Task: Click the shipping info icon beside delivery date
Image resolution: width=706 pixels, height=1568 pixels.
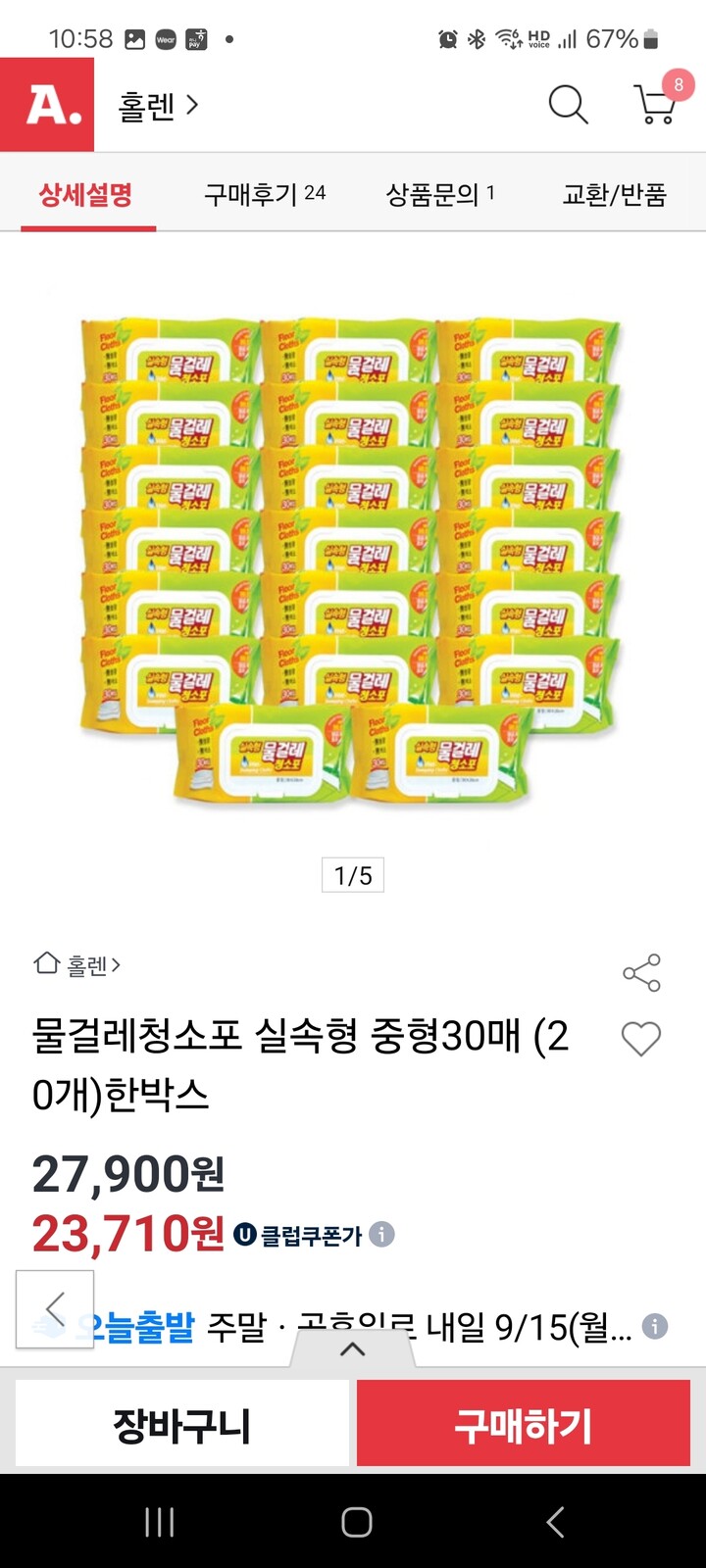Action: coord(653,1325)
